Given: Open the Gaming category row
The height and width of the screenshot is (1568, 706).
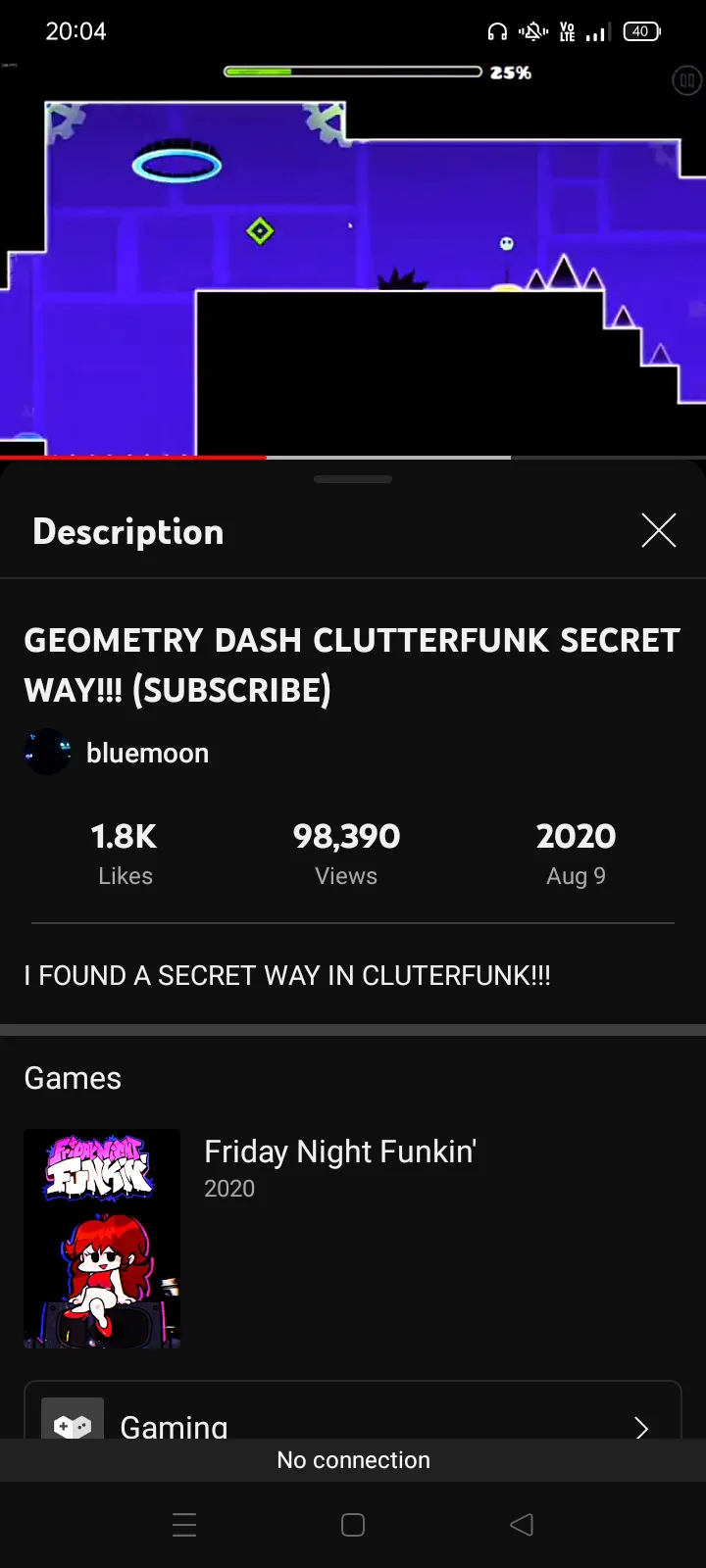Looking at the screenshot, I should (x=353, y=1411).
